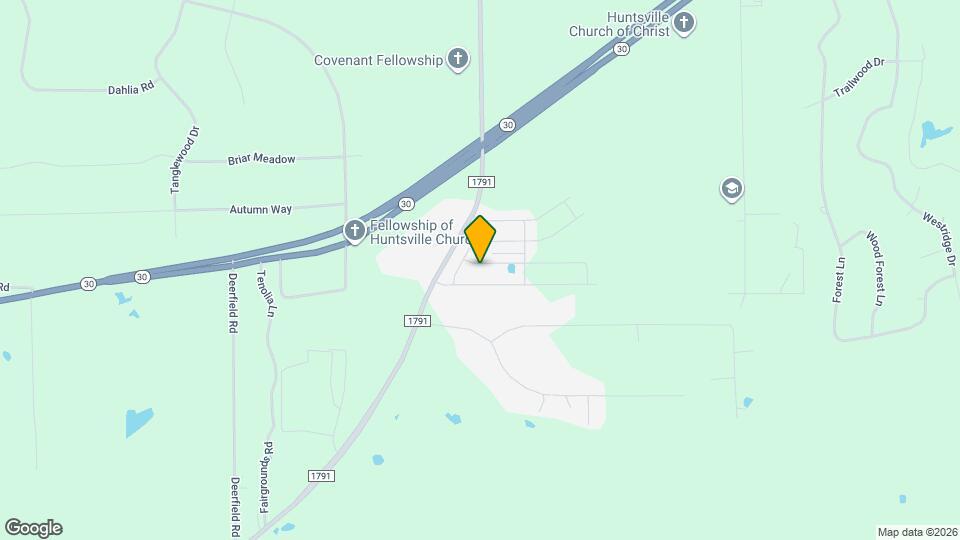Viewport: 960px width, 540px height.
Task: Tap the school graduation-cap pin
Action: 732,188
